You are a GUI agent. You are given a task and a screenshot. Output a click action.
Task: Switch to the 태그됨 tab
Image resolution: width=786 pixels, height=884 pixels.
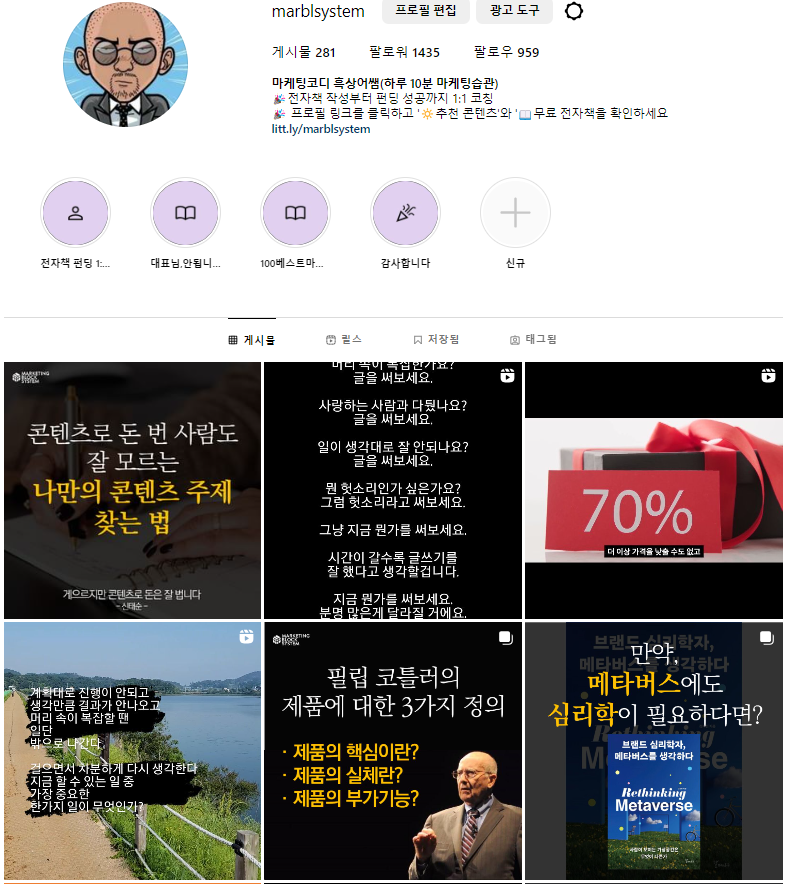coord(533,339)
